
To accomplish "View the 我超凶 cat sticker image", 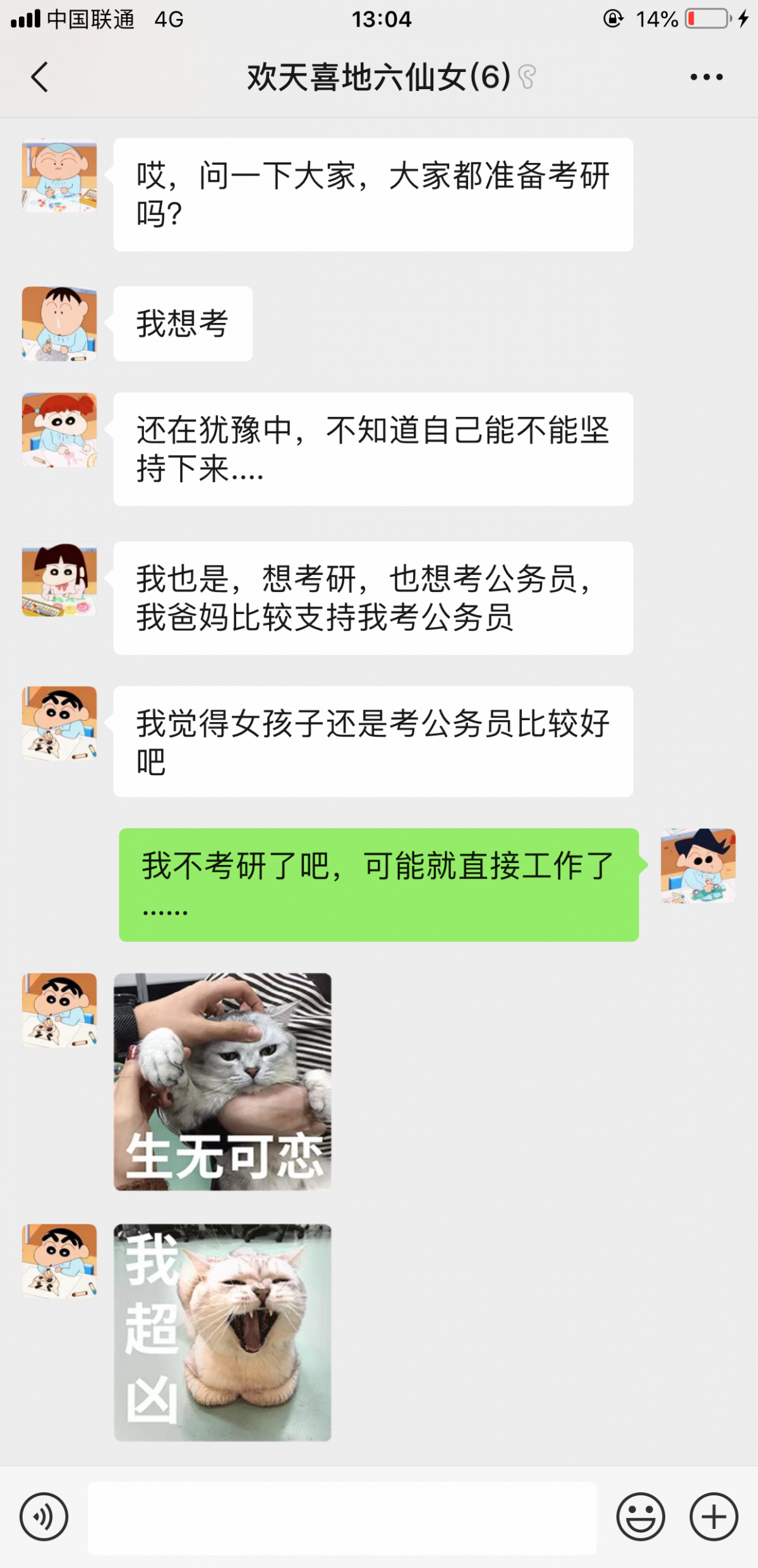I will (x=222, y=1332).
